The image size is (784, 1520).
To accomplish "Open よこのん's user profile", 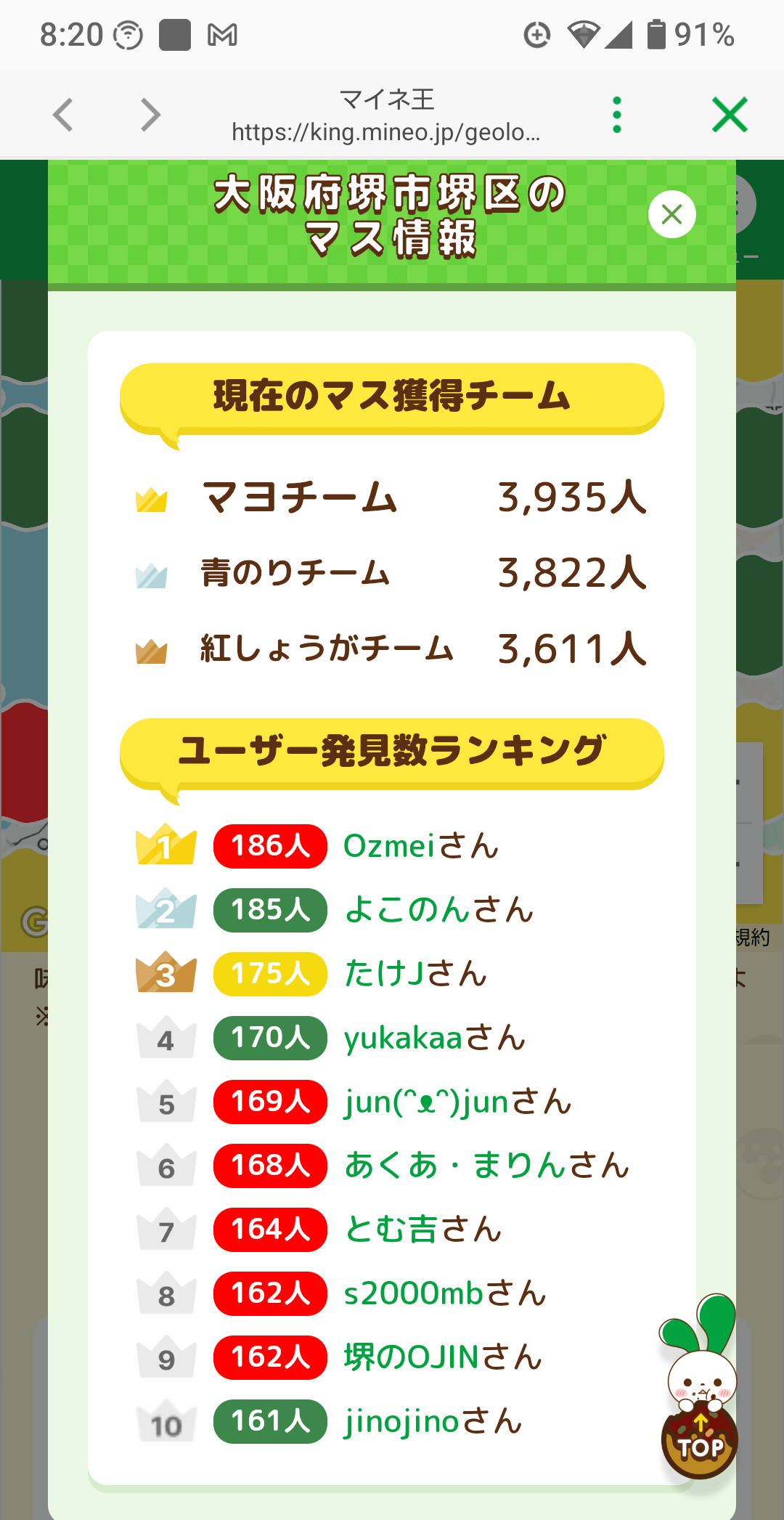I will click(438, 910).
